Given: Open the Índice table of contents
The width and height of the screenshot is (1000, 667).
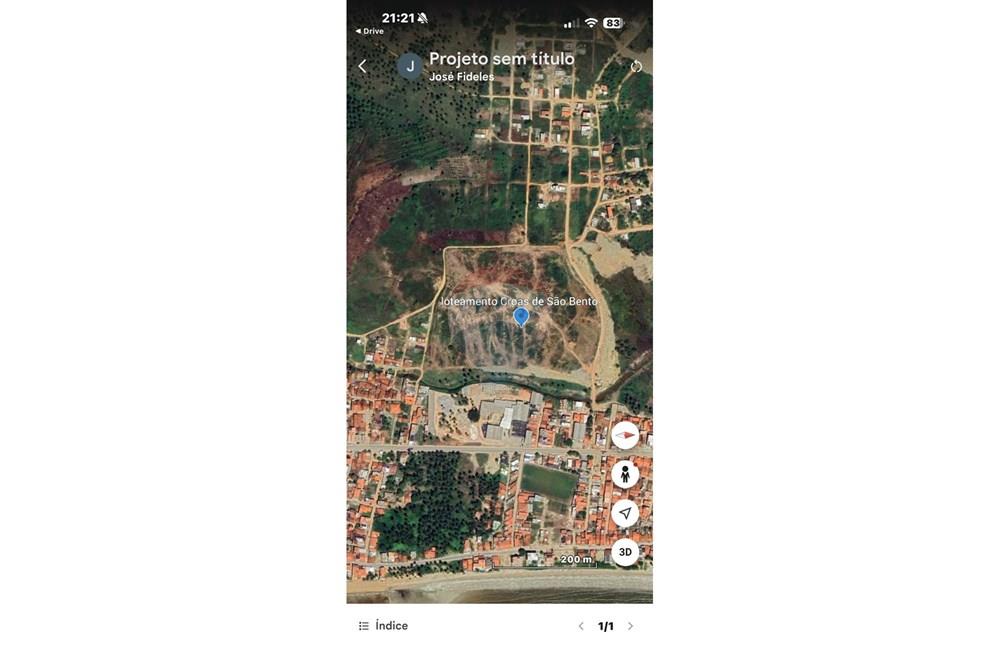Looking at the screenshot, I should click(384, 626).
